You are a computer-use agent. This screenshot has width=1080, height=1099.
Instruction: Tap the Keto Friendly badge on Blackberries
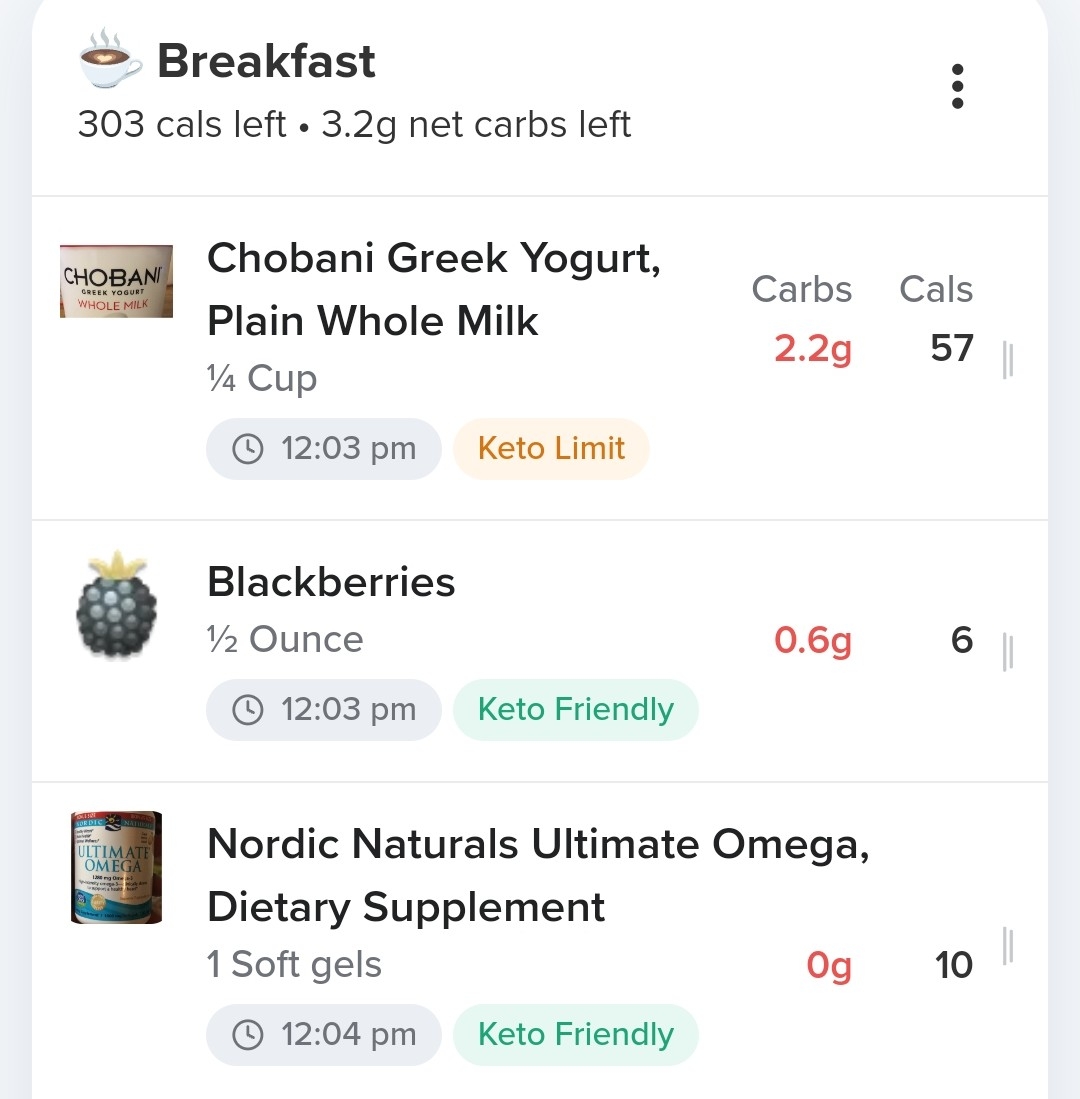coord(575,710)
